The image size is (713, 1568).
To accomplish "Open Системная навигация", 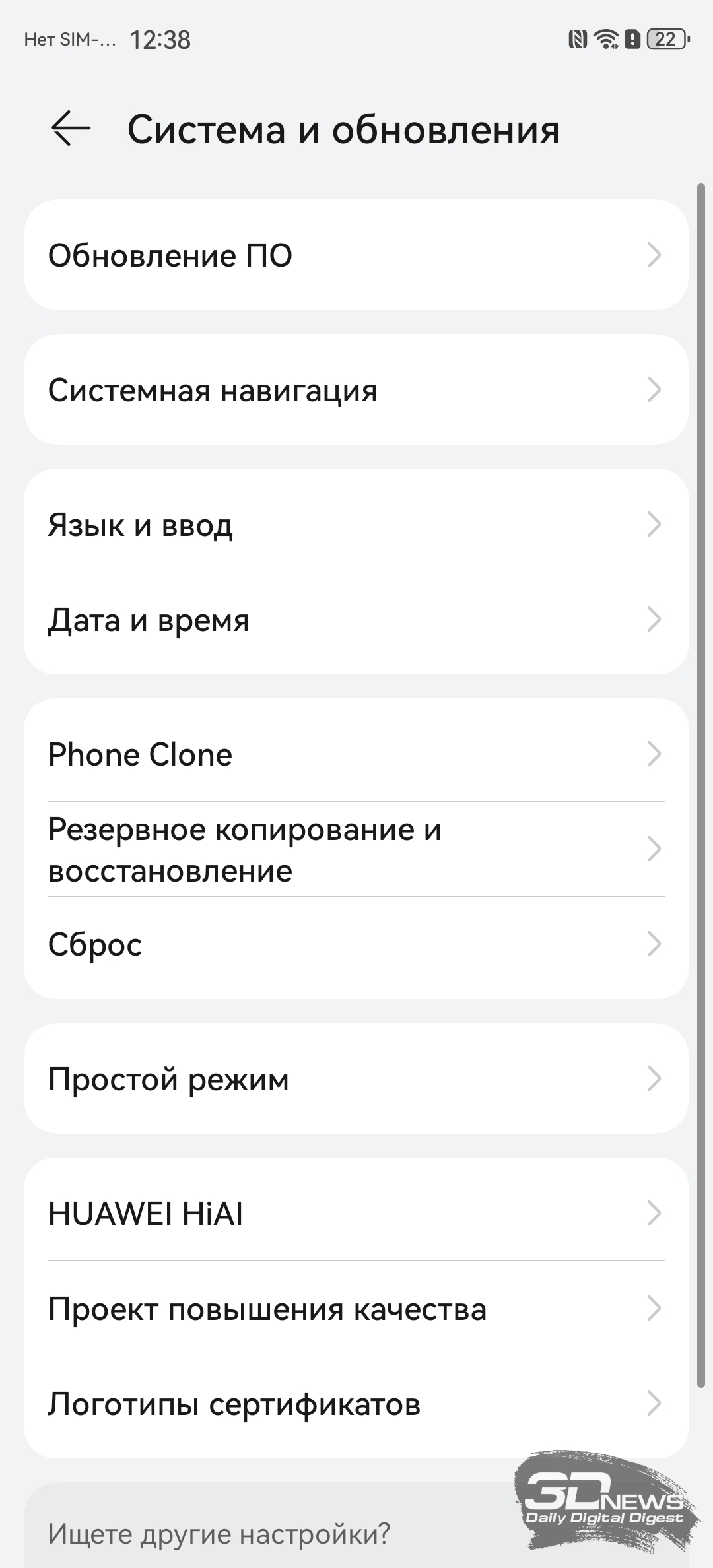I will [x=356, y=390].
